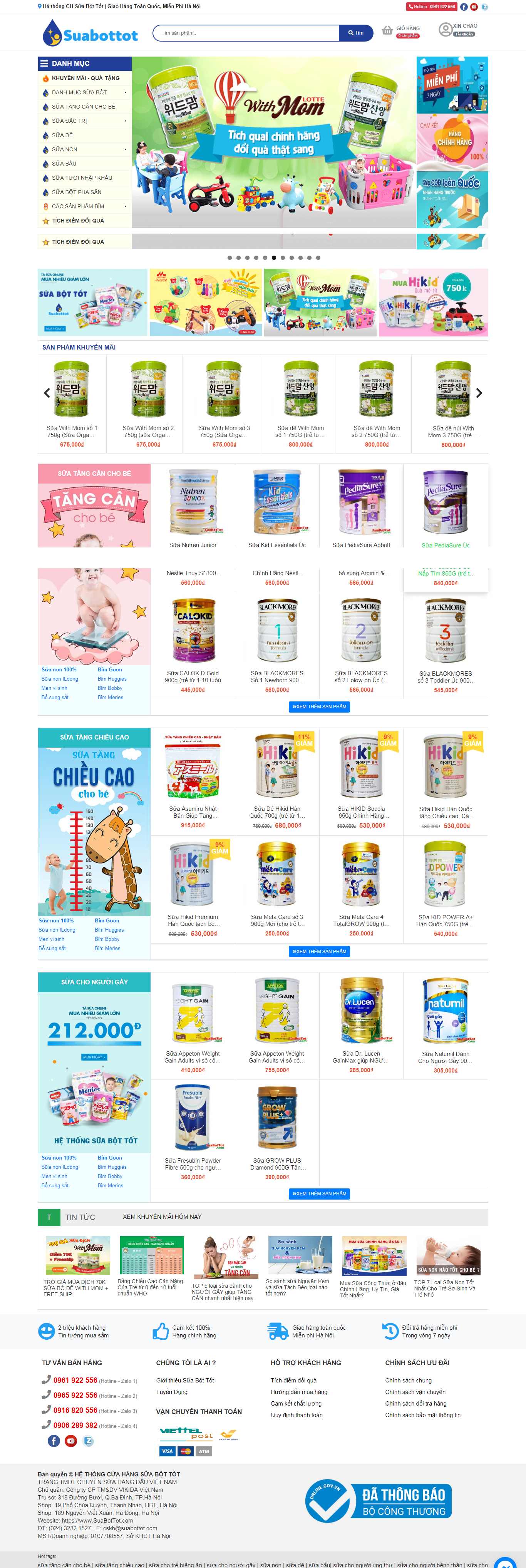Show previous promotional products with left arrow

(47, 393)
